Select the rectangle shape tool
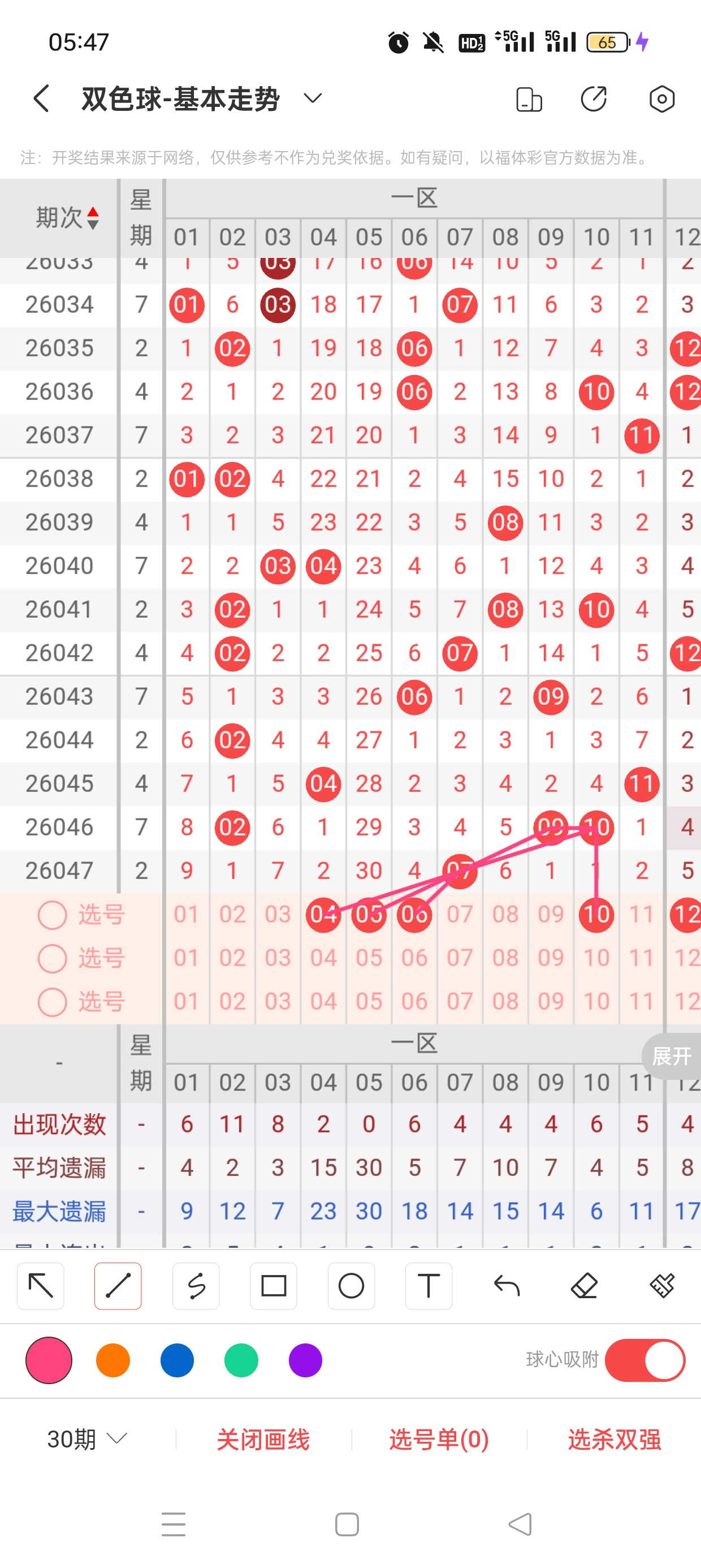Image resolution: width=701 pixels, height=1568 pixels. tap(273, 1286)
